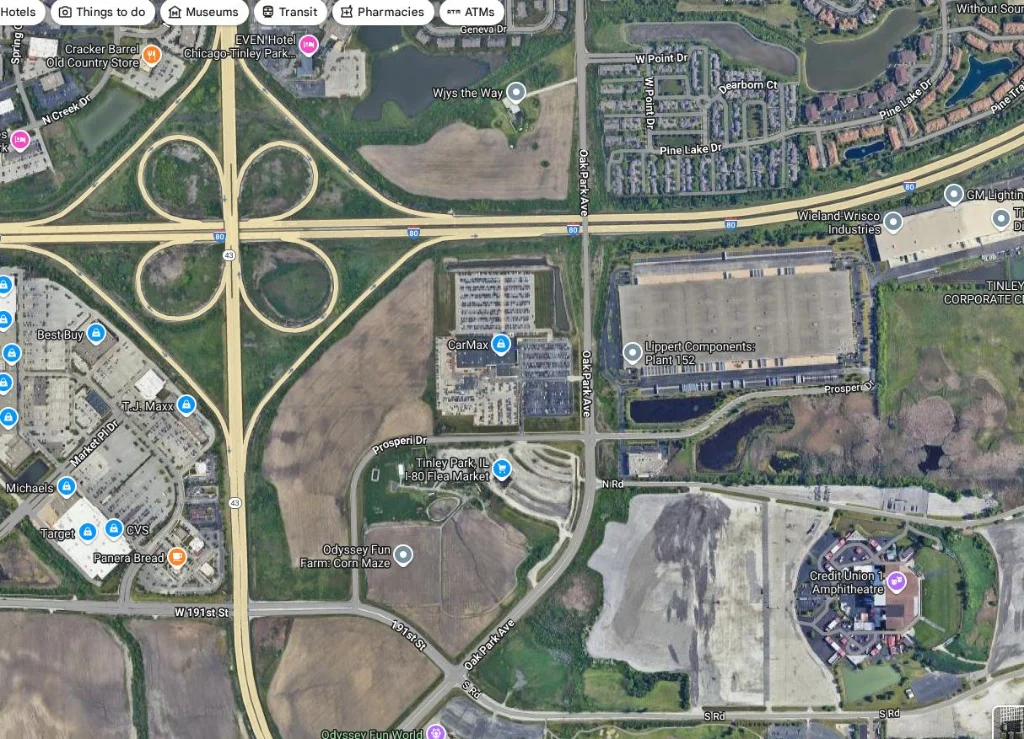Image resolution: width=1024 pixels, height=739 pixels.
Task: Select the Wieland Wrisco Industries marker
Action: point(893,221)
